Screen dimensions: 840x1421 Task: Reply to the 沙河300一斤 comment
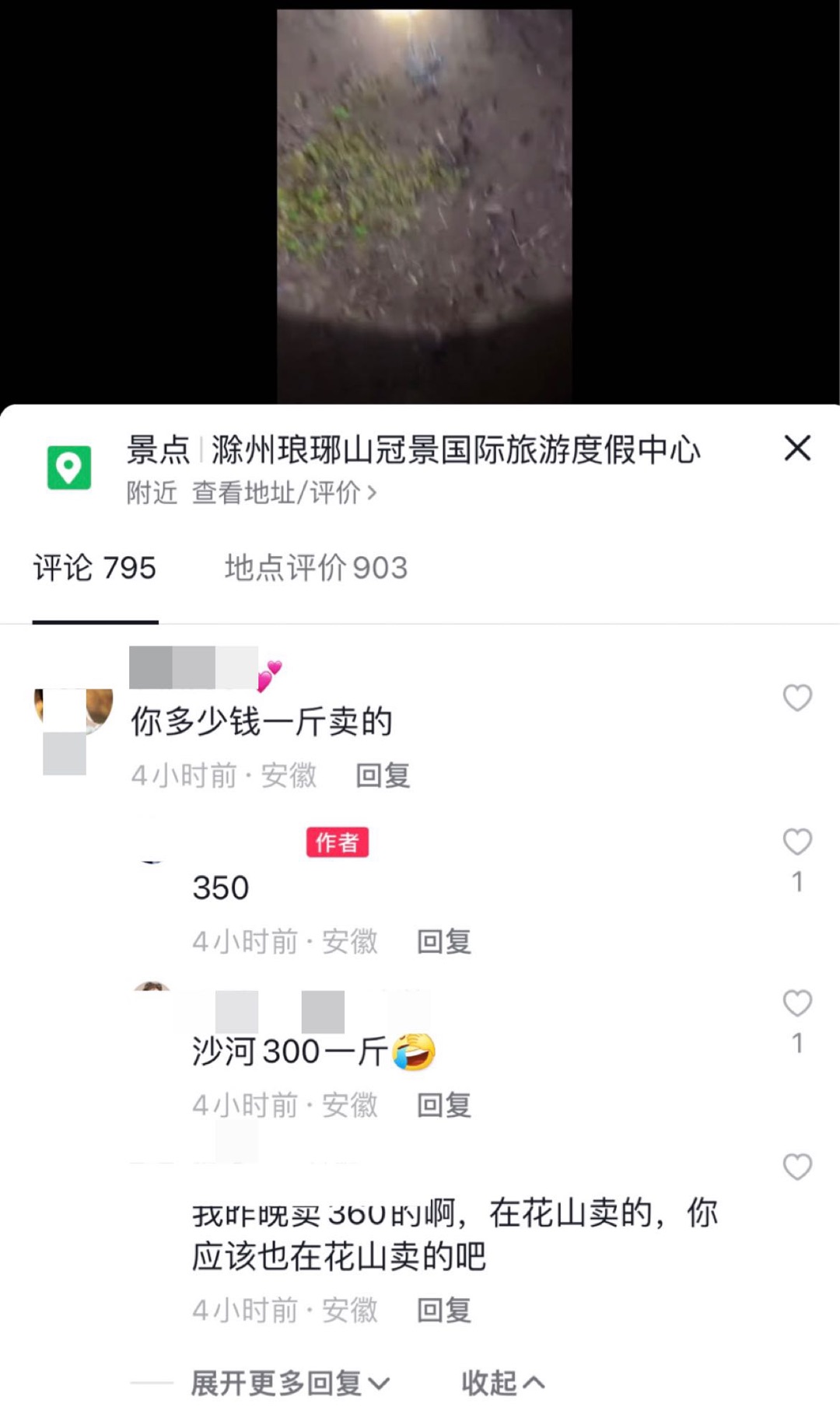tap(444, 1105)
